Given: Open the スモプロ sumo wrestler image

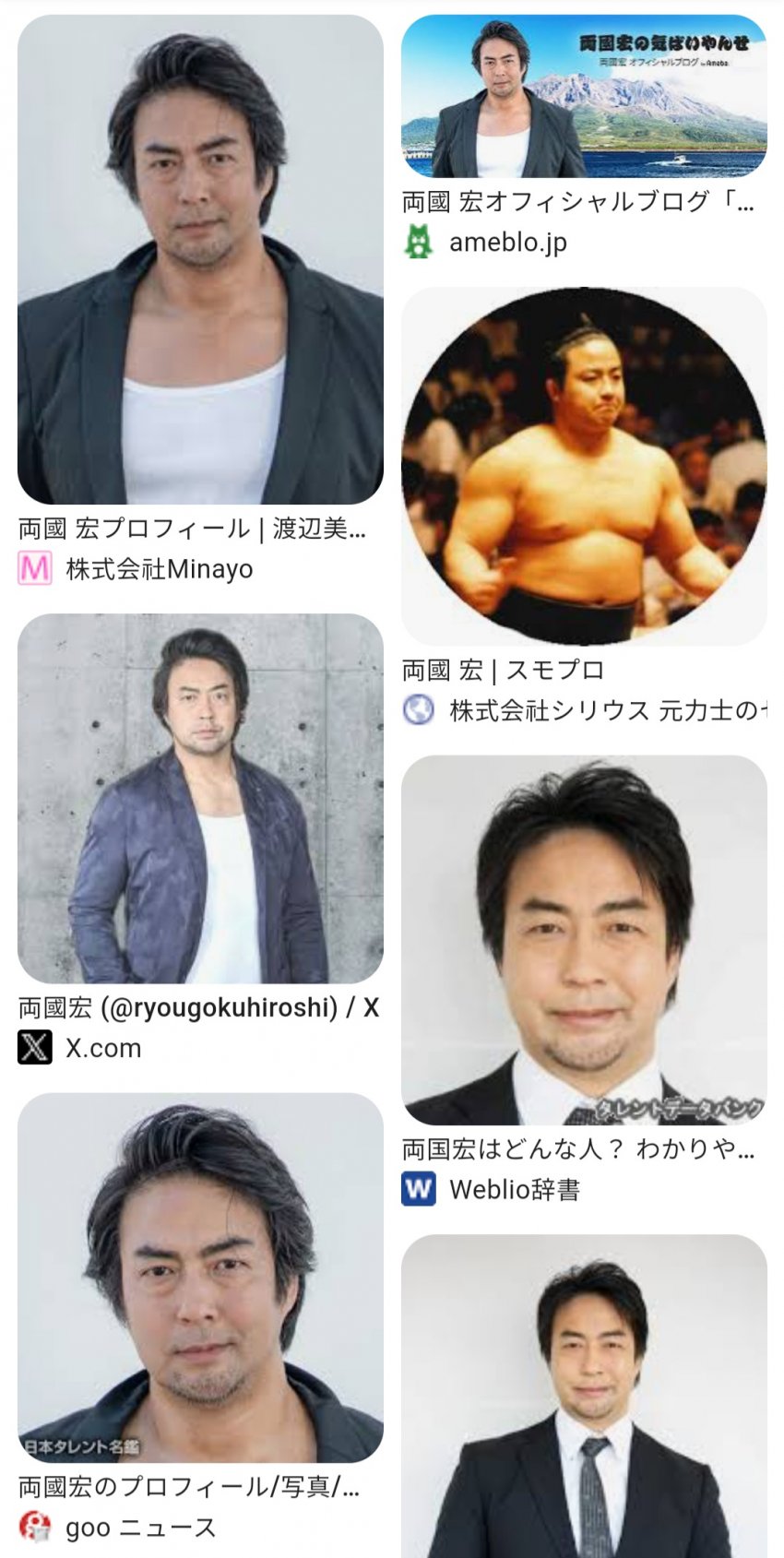Looking at the screenshot, I should point(584,466).
